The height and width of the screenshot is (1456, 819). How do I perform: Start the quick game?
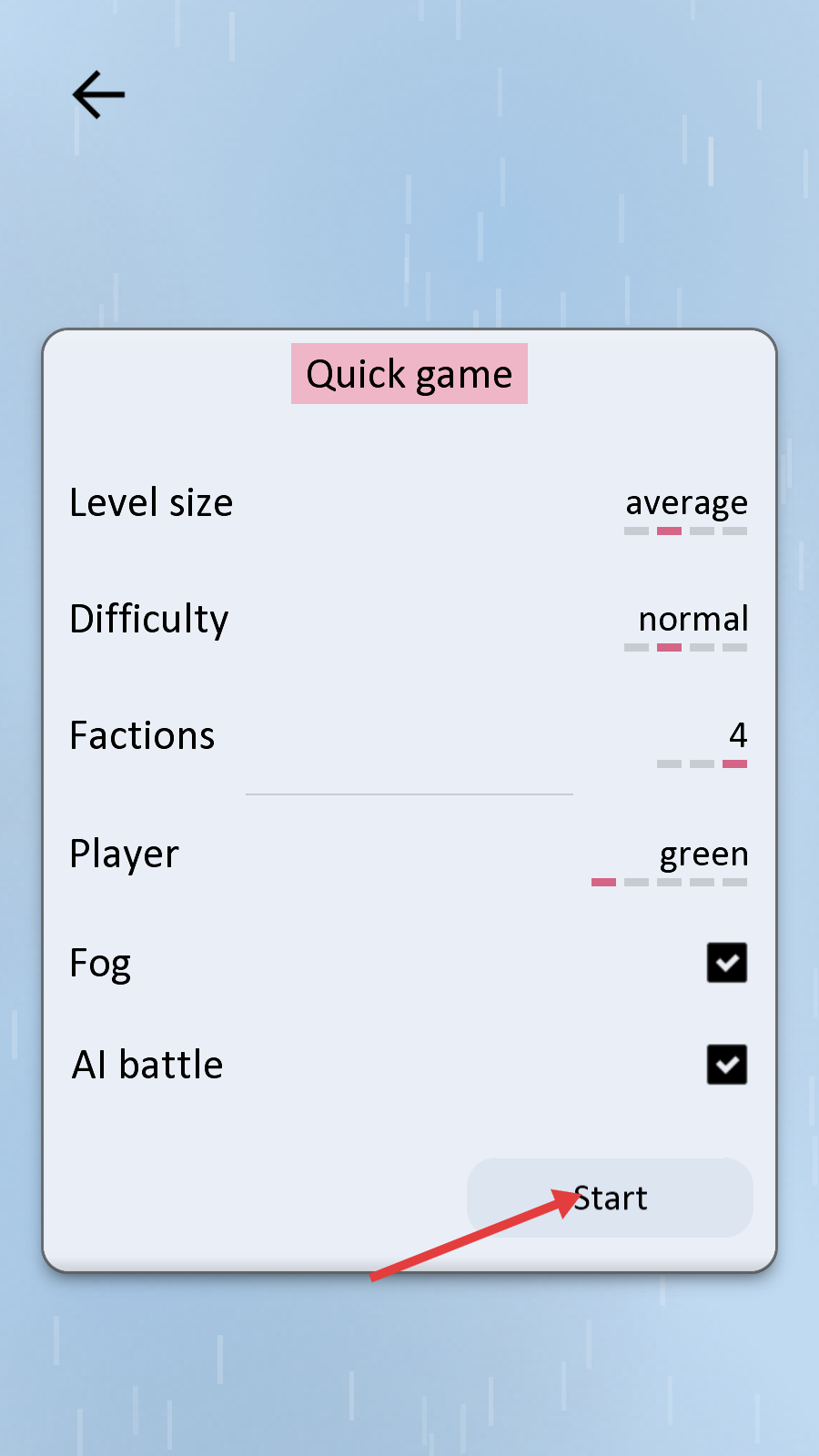610,1198
